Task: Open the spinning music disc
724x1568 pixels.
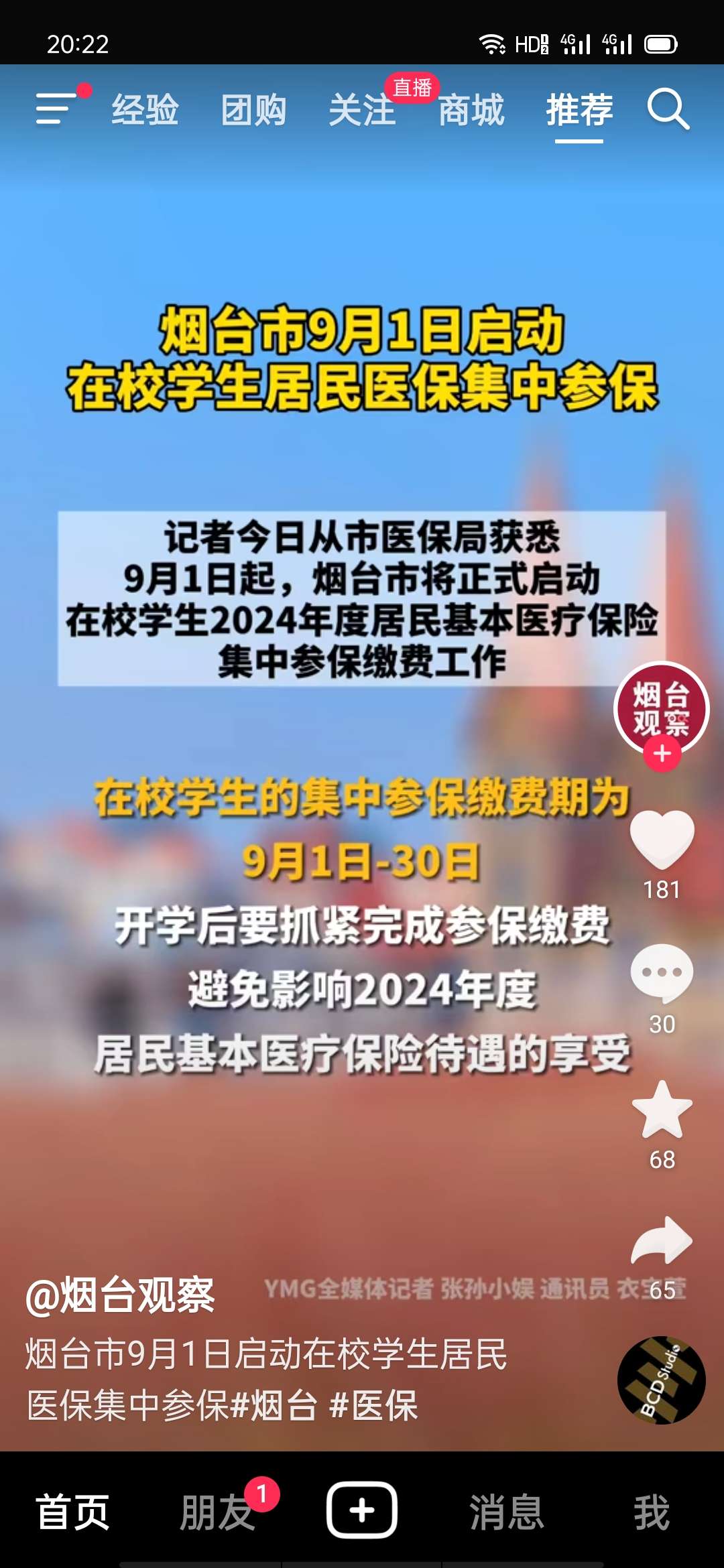Action: click(661, 1380)
